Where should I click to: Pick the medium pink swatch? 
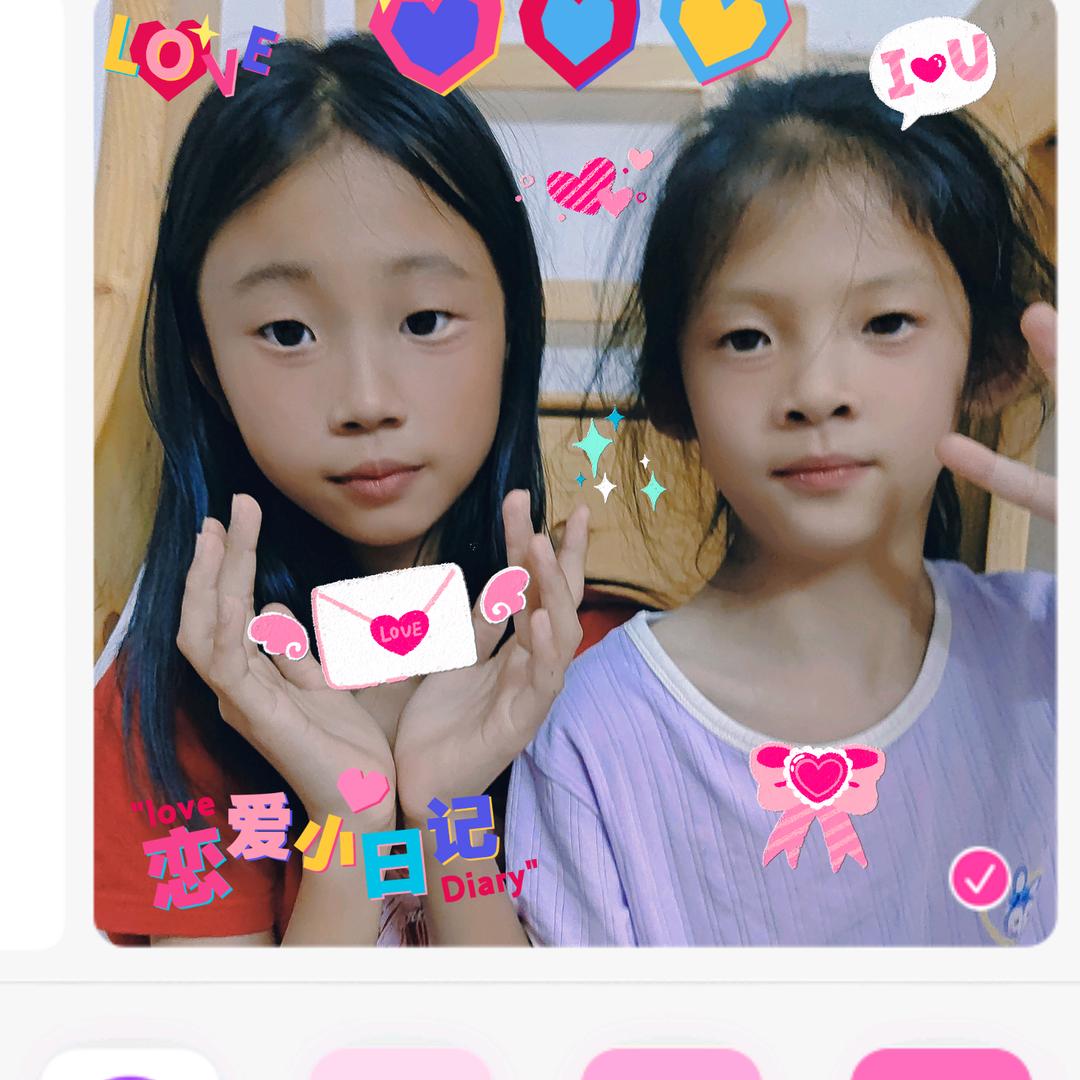tap(671, 1065)
